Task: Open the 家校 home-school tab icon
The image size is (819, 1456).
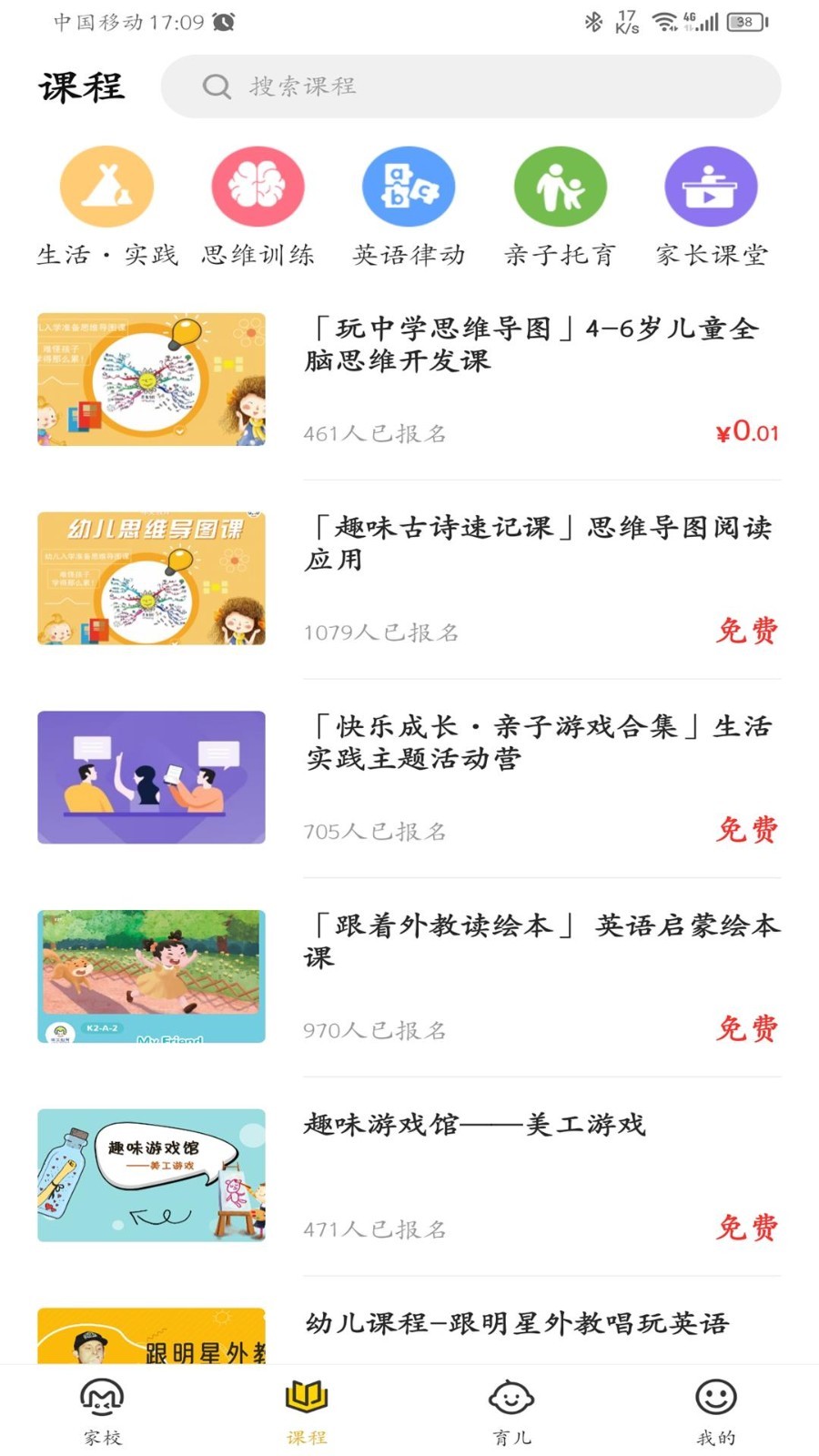Action: (103, 1398)
